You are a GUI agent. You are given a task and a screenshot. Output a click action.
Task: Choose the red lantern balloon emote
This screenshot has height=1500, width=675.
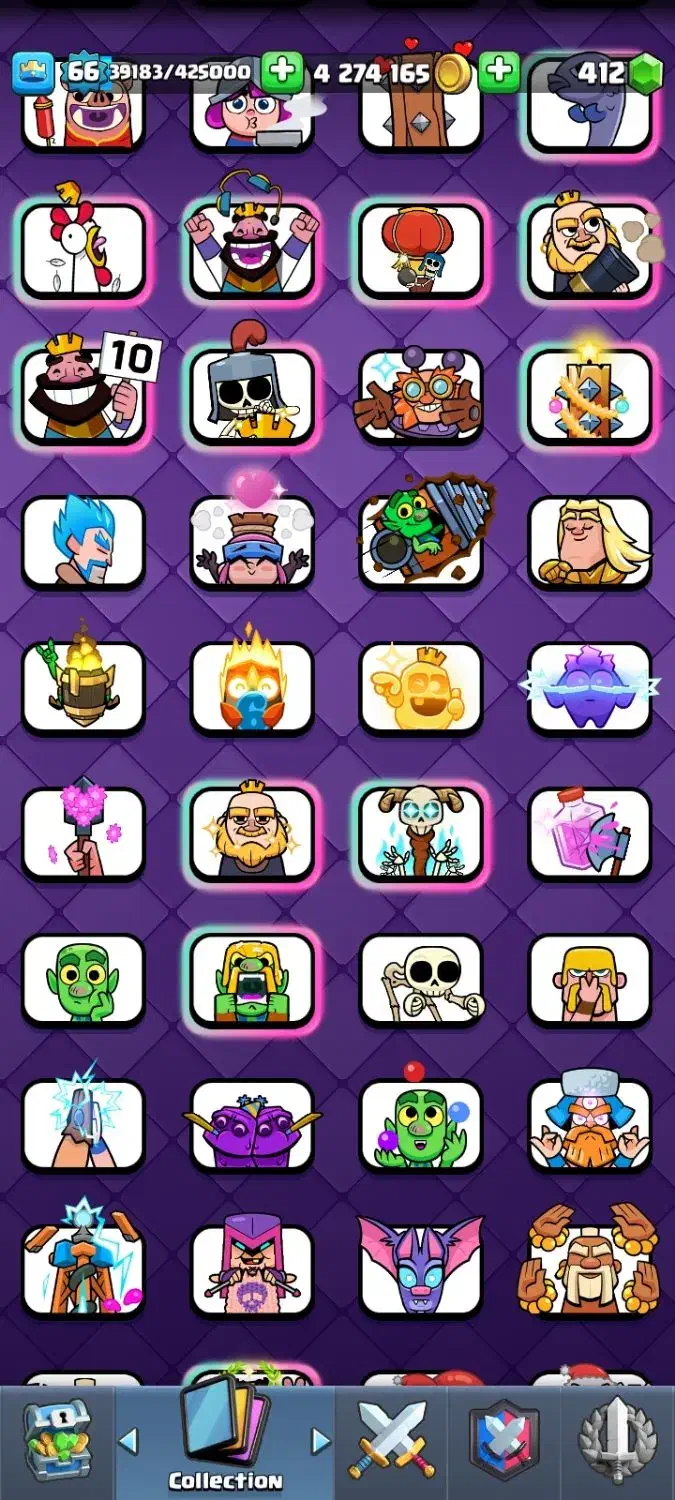click(x=421, y=248)
